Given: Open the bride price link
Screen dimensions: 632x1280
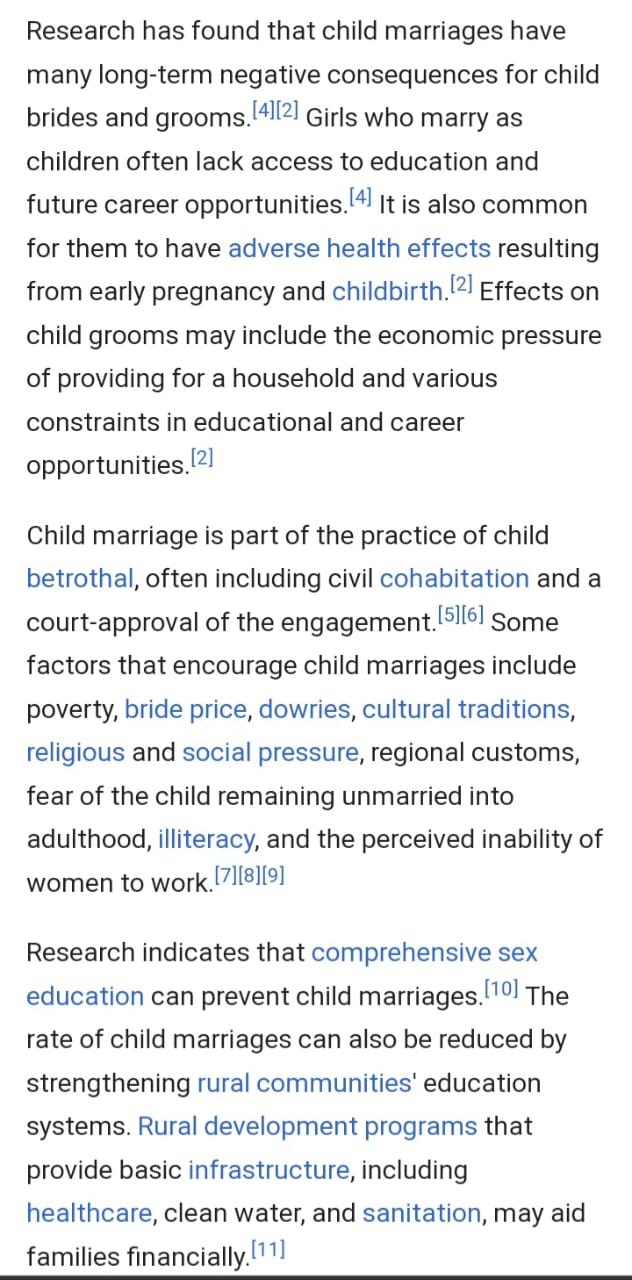Looking at the screenshot, I should [x=185, y=709].
